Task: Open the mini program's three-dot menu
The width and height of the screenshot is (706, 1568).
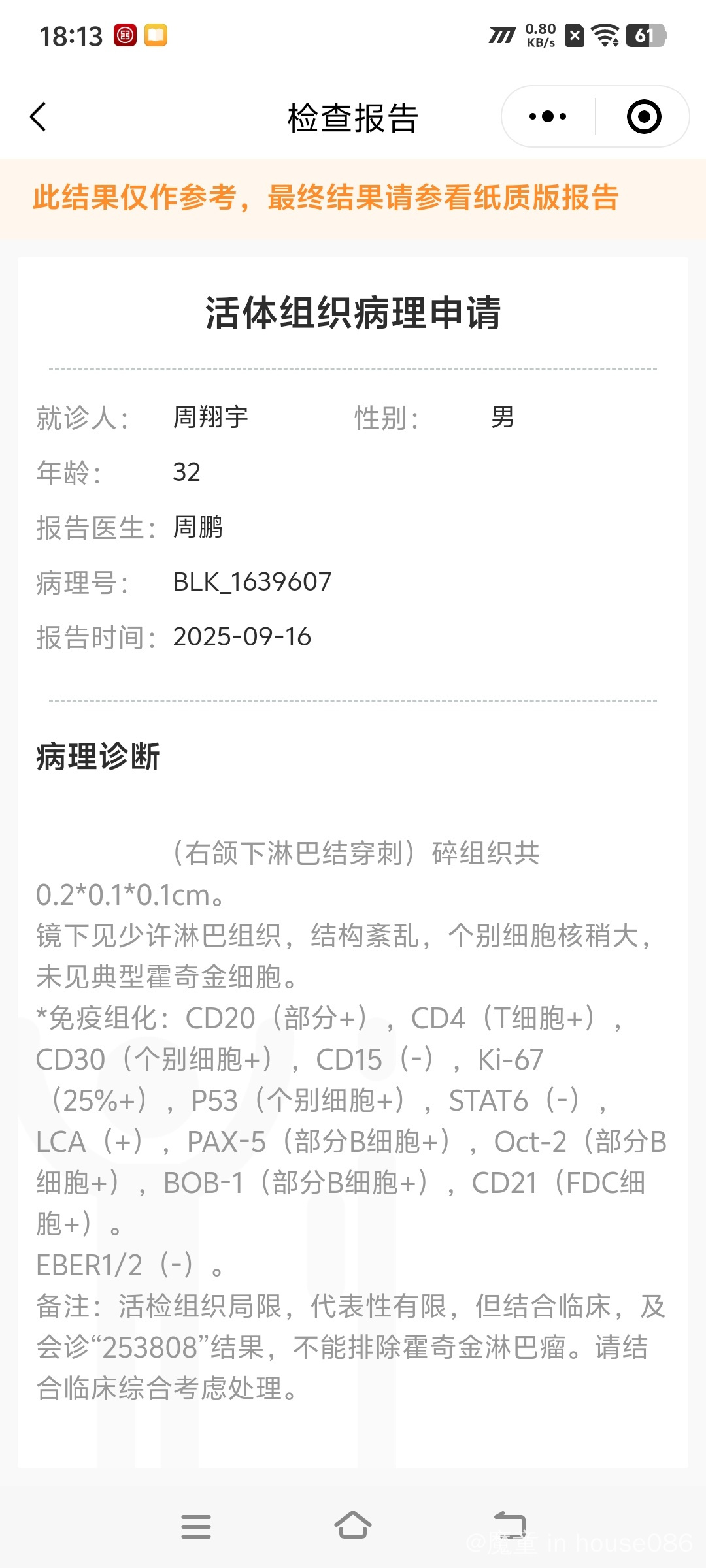Action: 548,117
